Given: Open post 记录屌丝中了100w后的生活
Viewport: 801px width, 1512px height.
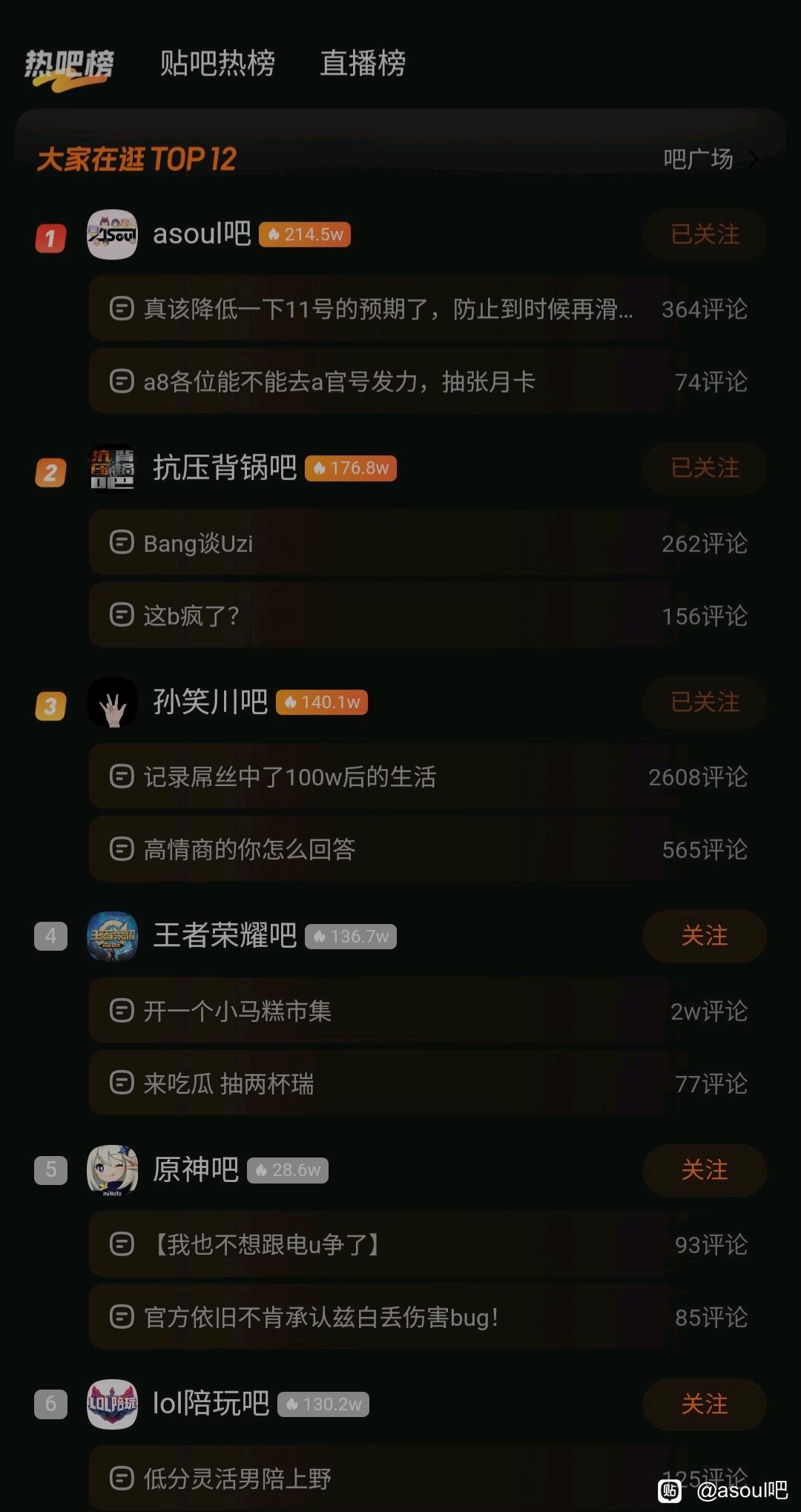Looking at the screenshot, I should click(x=290, y=776).
